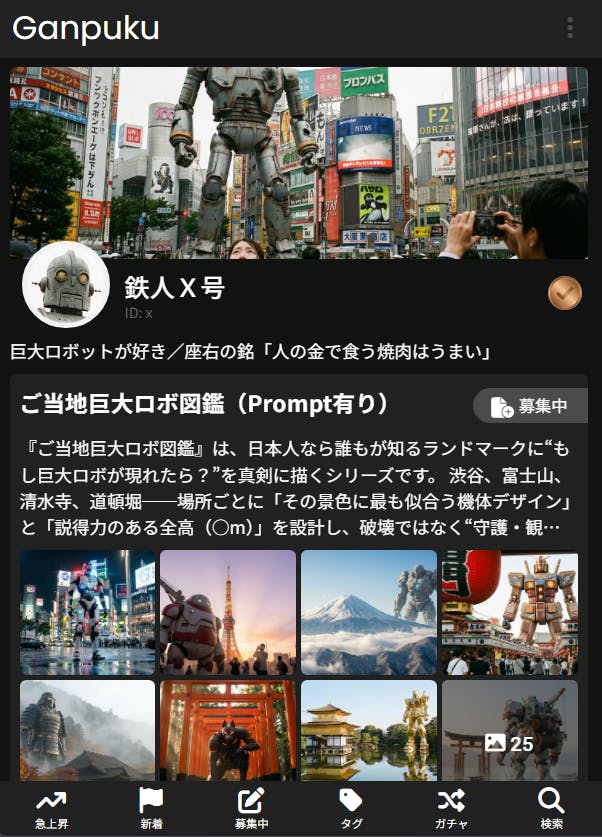Screen dimensions: 602x837
Task: Open the ガチャ shuffle tab
Action: (x=451, y=808)
